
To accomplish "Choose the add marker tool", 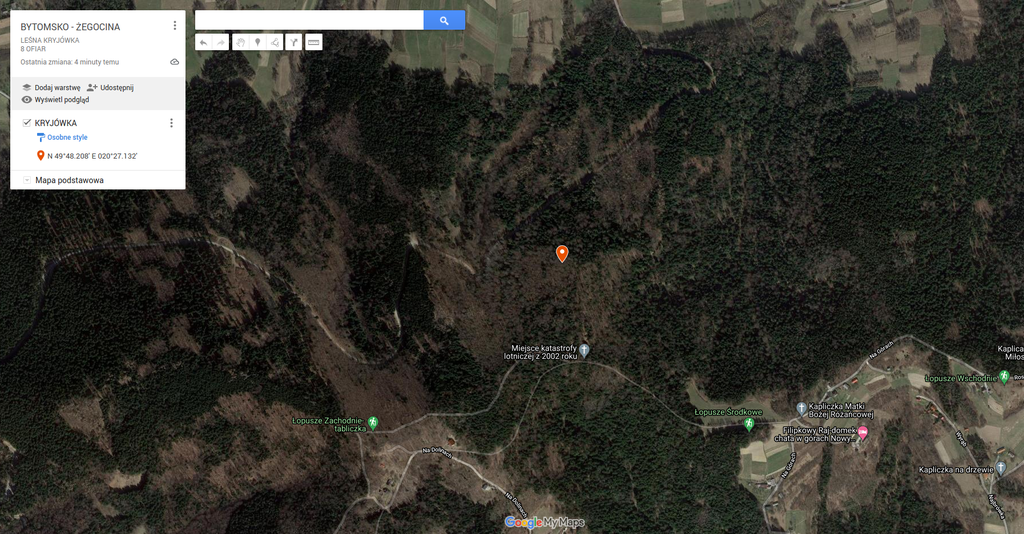I will tap(258, 42).
